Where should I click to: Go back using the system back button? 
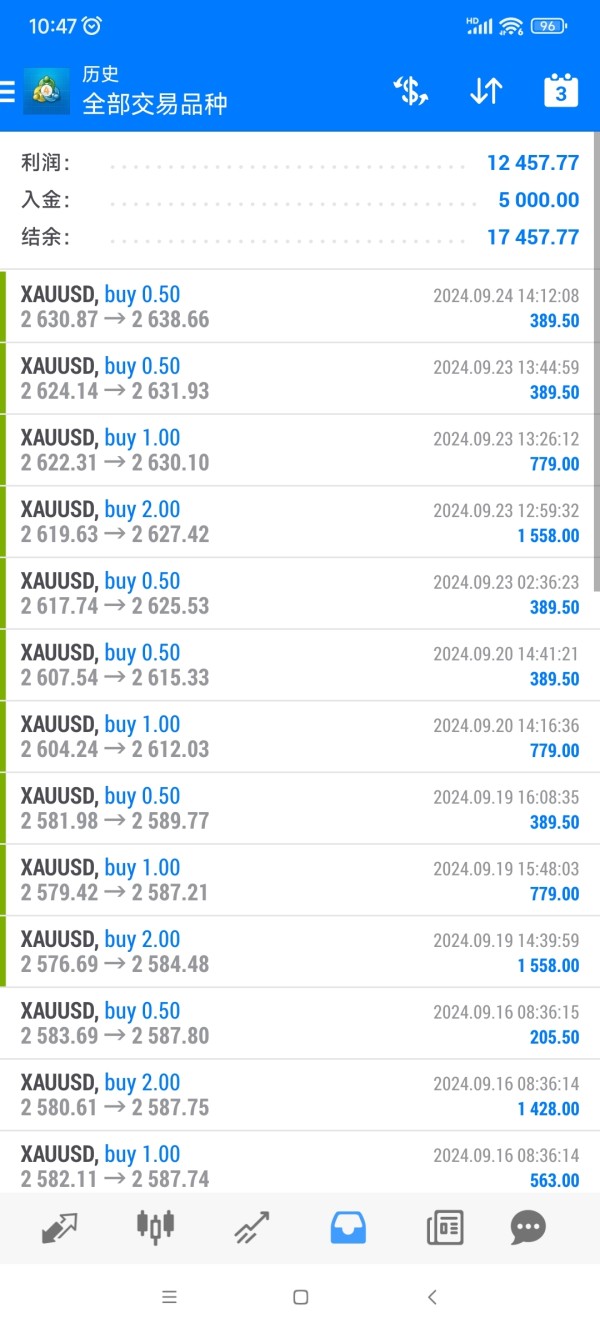coord(432,1297)
